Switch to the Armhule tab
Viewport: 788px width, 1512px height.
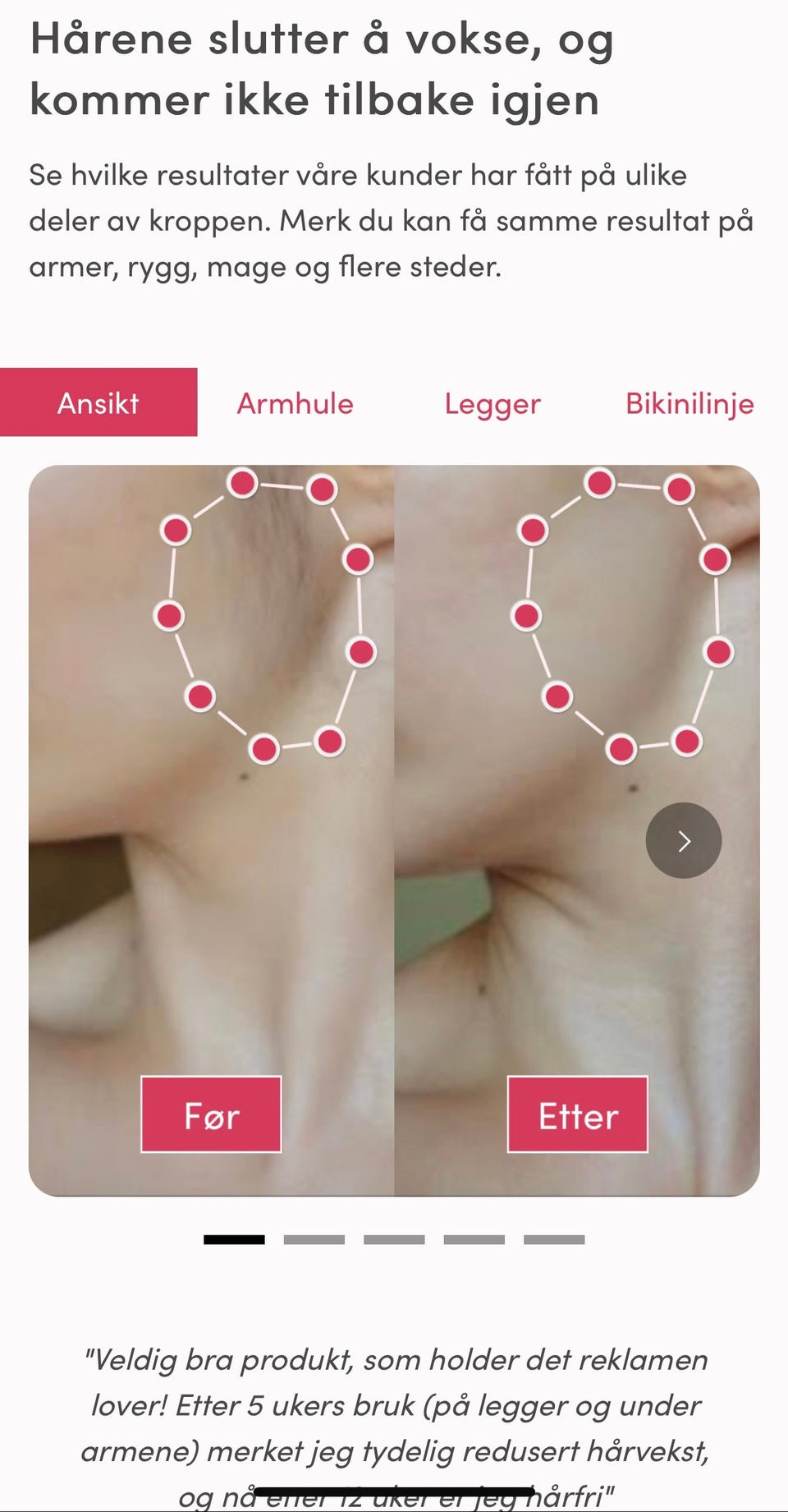pyautogui.click(x=295, y=403)
